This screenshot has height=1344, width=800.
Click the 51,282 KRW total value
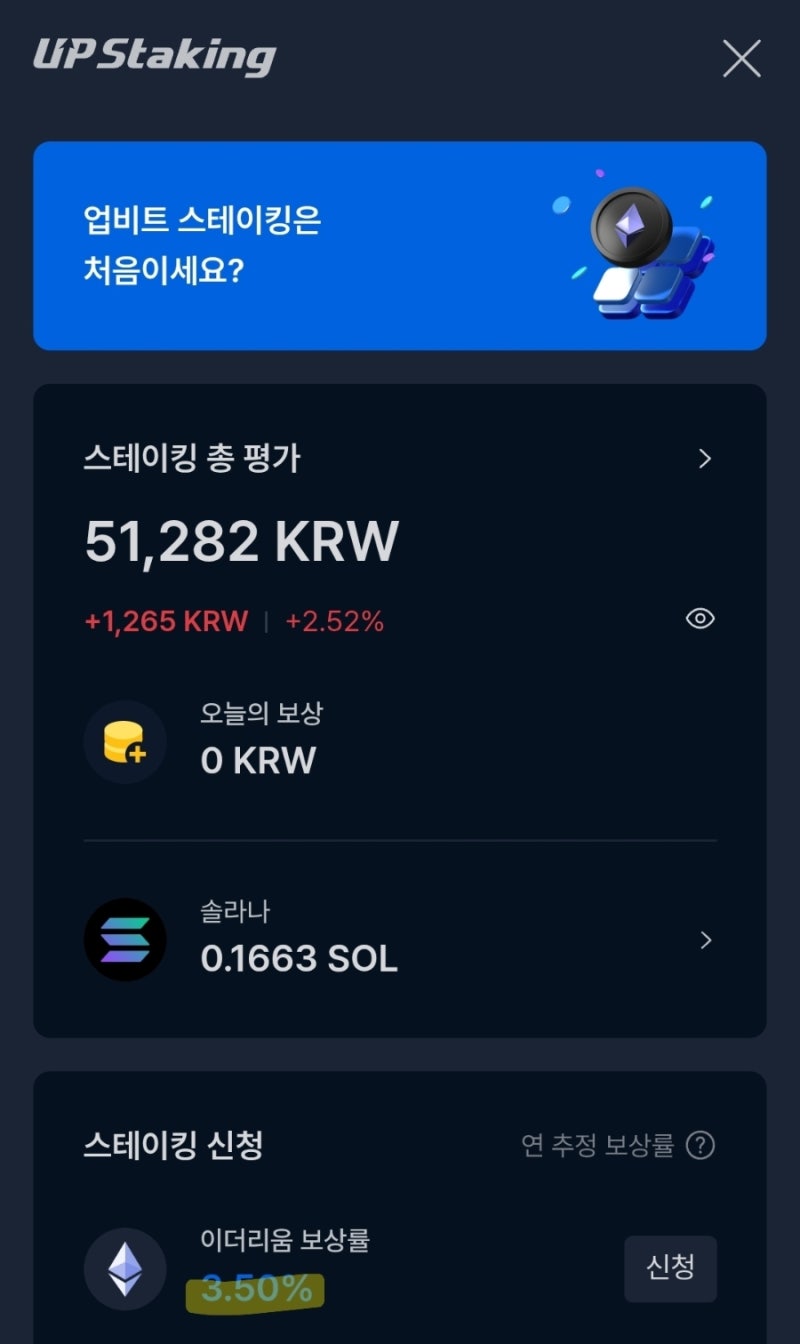pyautogui.click(x=242, y=540)
